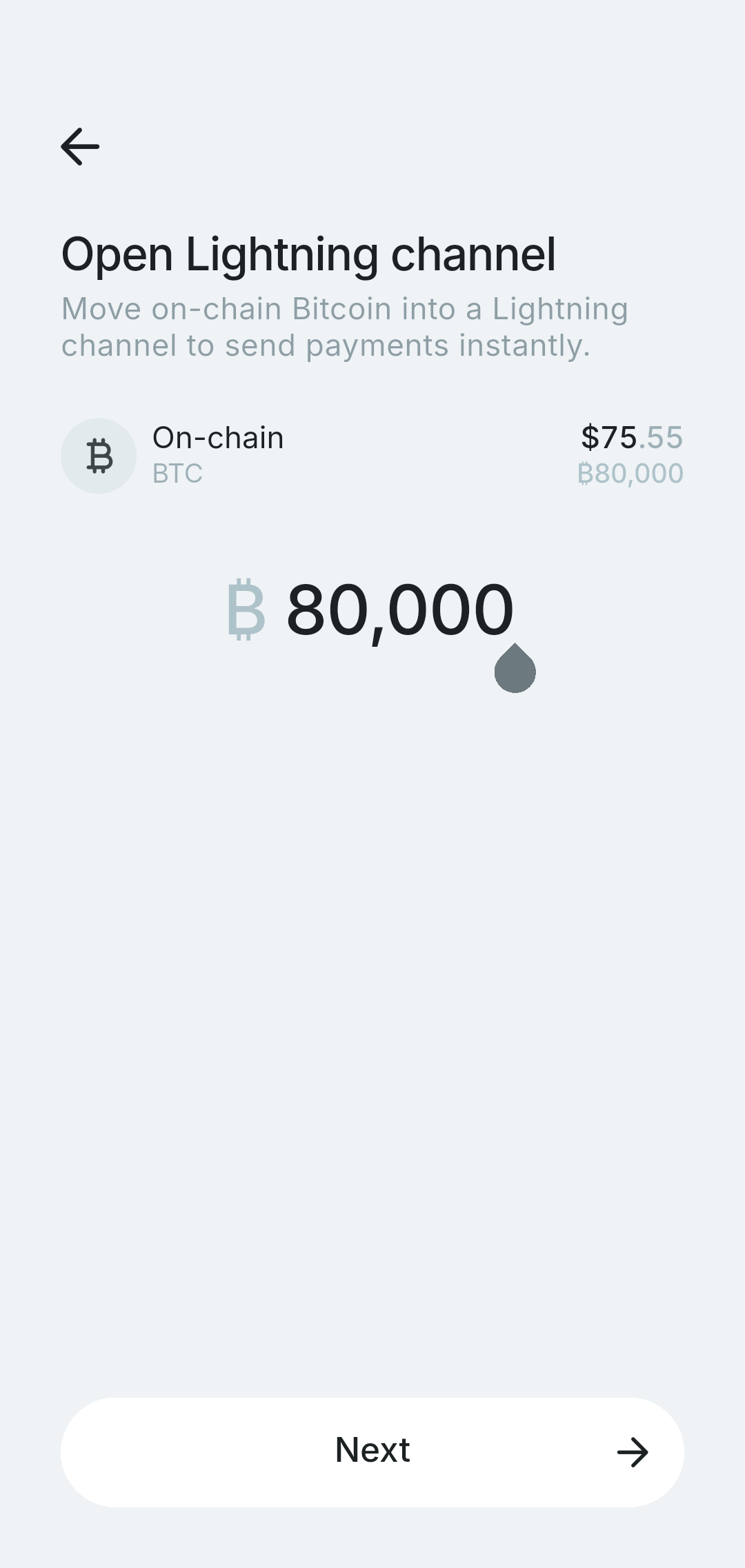
Task: Click the arrow icon inside Next button
Action: click(x=632, y=1451)
